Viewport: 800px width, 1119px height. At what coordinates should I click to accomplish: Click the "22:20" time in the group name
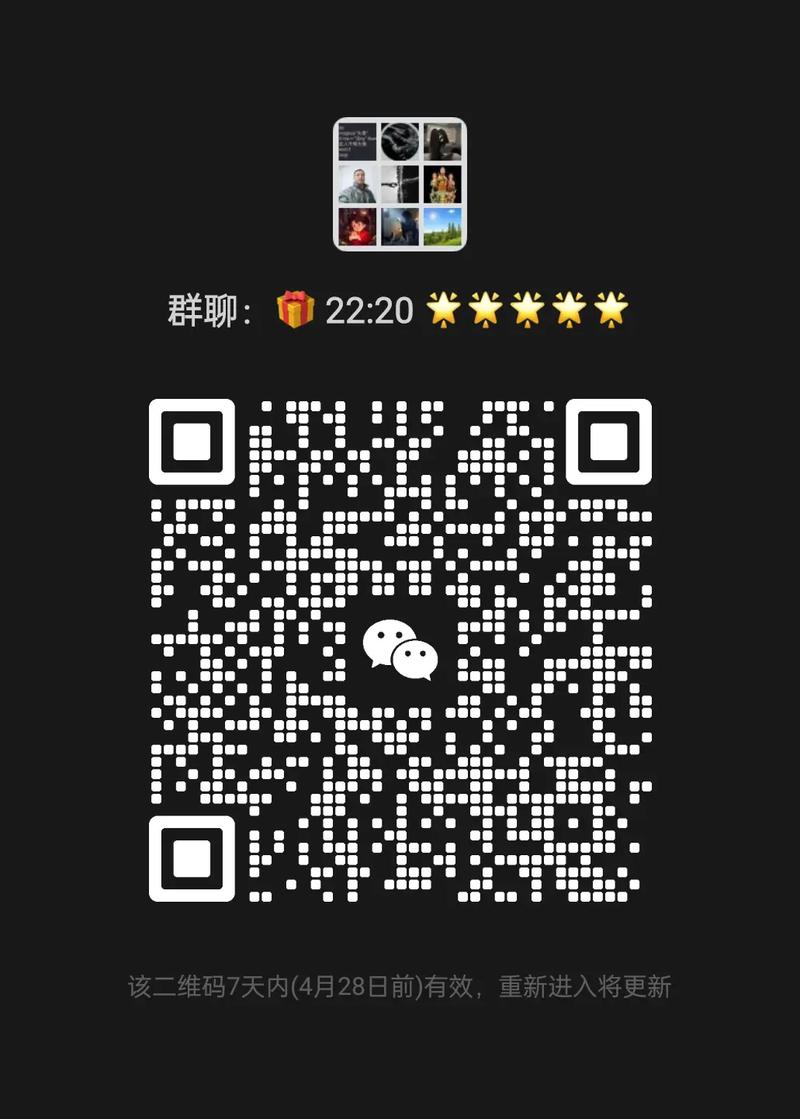(x=370, y=310)
